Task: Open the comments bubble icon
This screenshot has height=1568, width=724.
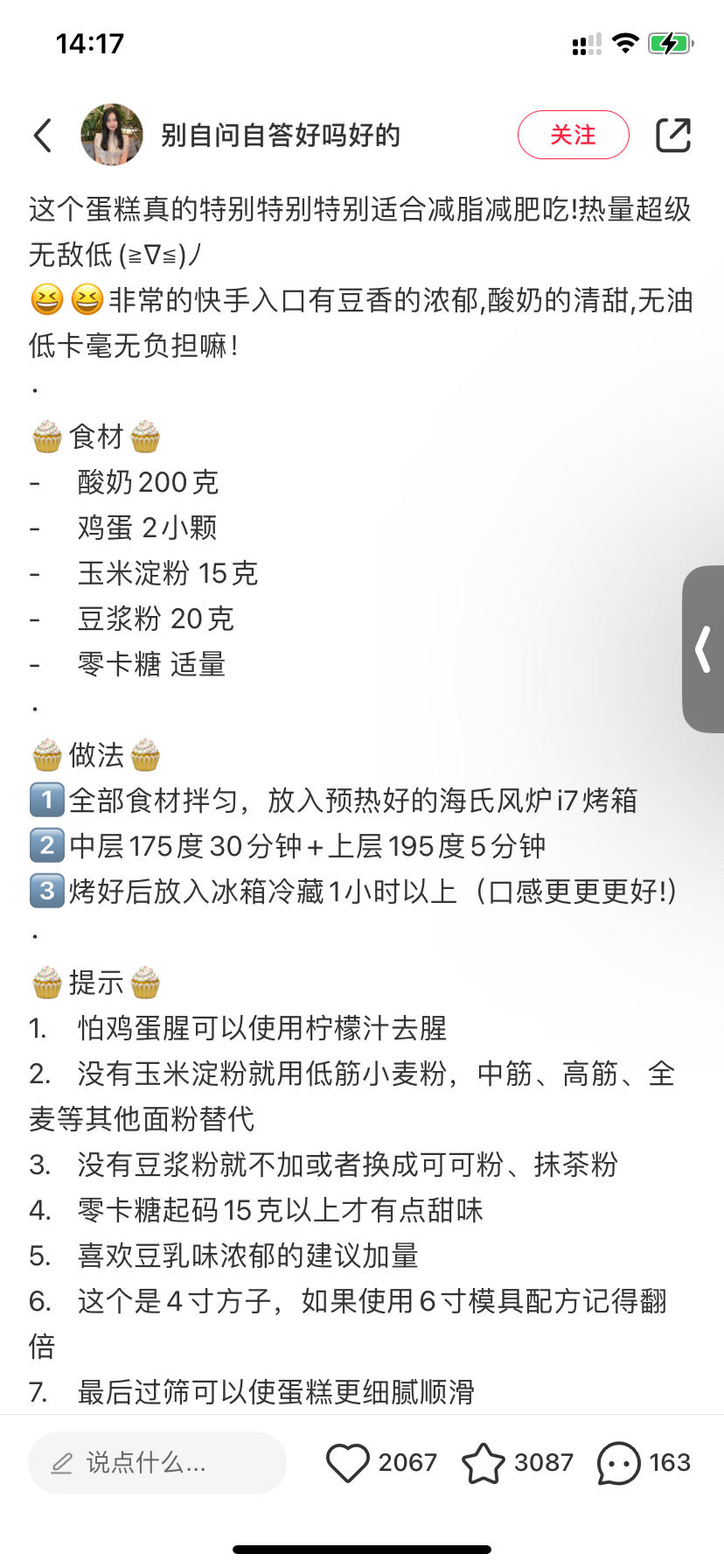Action: point(618,1462)
